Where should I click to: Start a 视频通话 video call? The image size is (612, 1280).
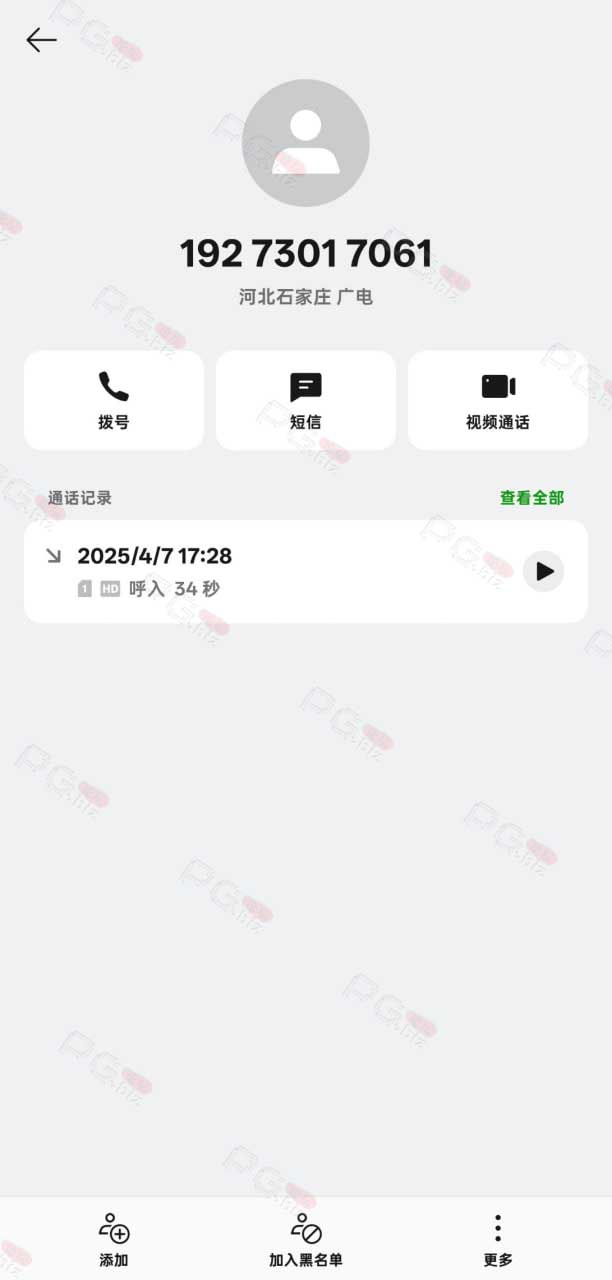click(x=498, y=400)
